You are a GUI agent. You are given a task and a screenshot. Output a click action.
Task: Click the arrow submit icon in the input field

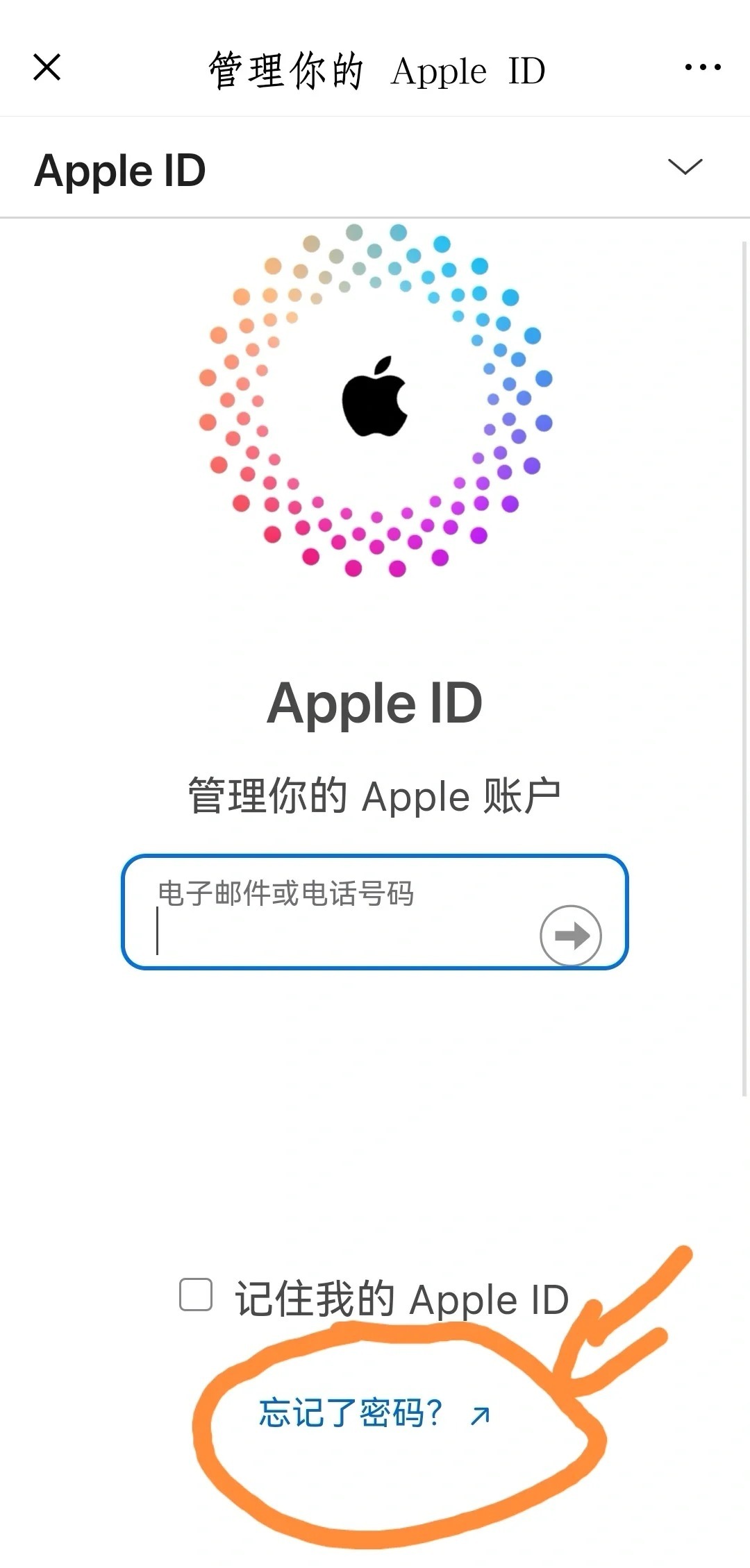[571, 936]
